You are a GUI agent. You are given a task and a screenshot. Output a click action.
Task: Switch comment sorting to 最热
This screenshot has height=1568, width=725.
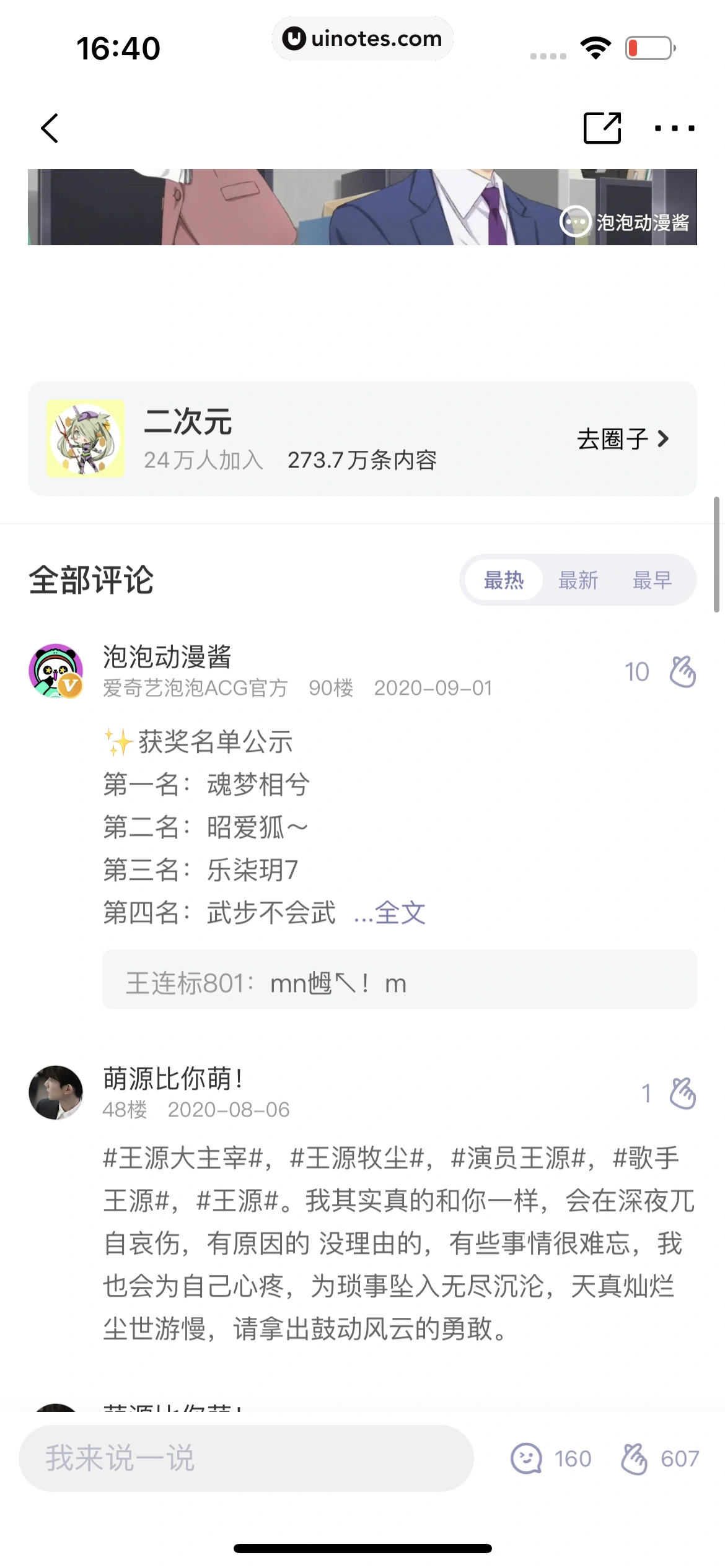pos(504,580)
